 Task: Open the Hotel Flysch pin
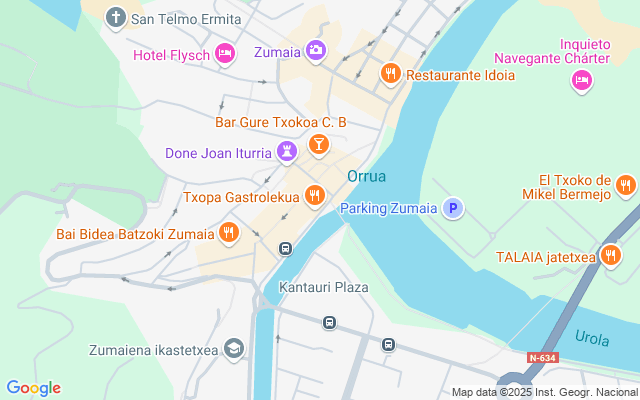pyautogui.click(x=225, y=53)
